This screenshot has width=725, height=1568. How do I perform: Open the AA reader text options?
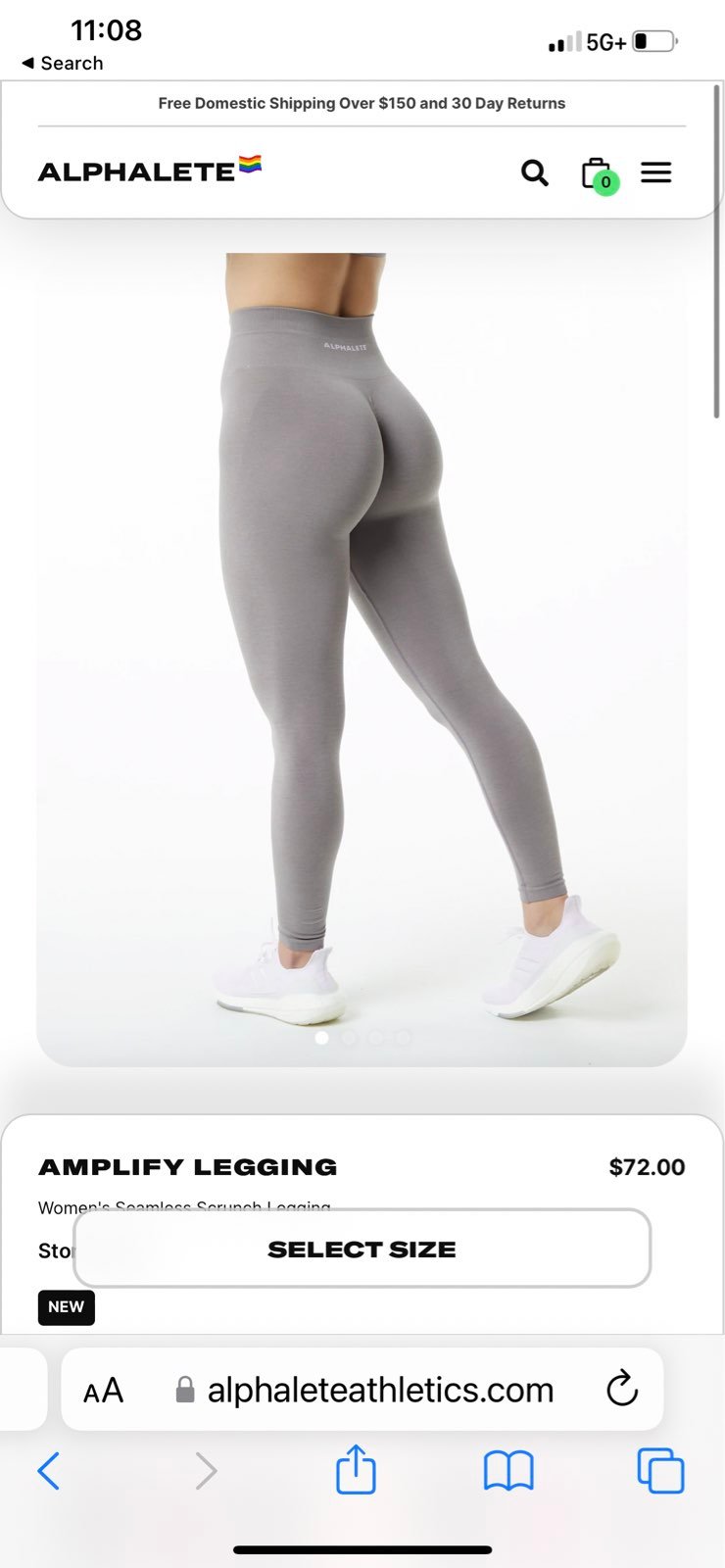click(x=103, y=1390)
